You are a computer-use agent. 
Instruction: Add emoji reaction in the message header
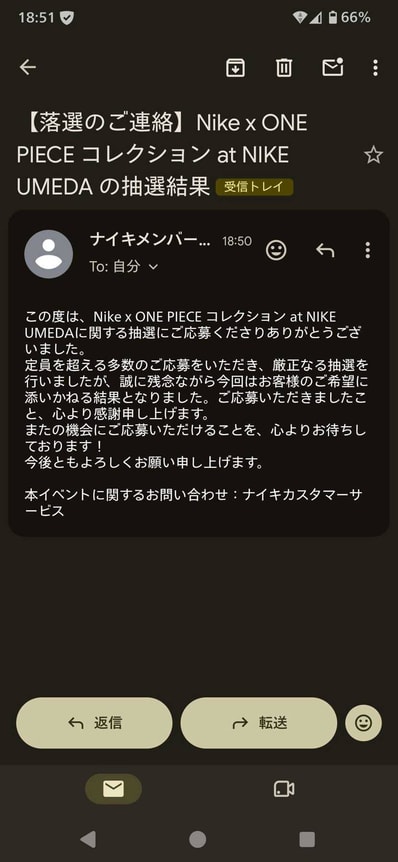(x=276, y=251)
